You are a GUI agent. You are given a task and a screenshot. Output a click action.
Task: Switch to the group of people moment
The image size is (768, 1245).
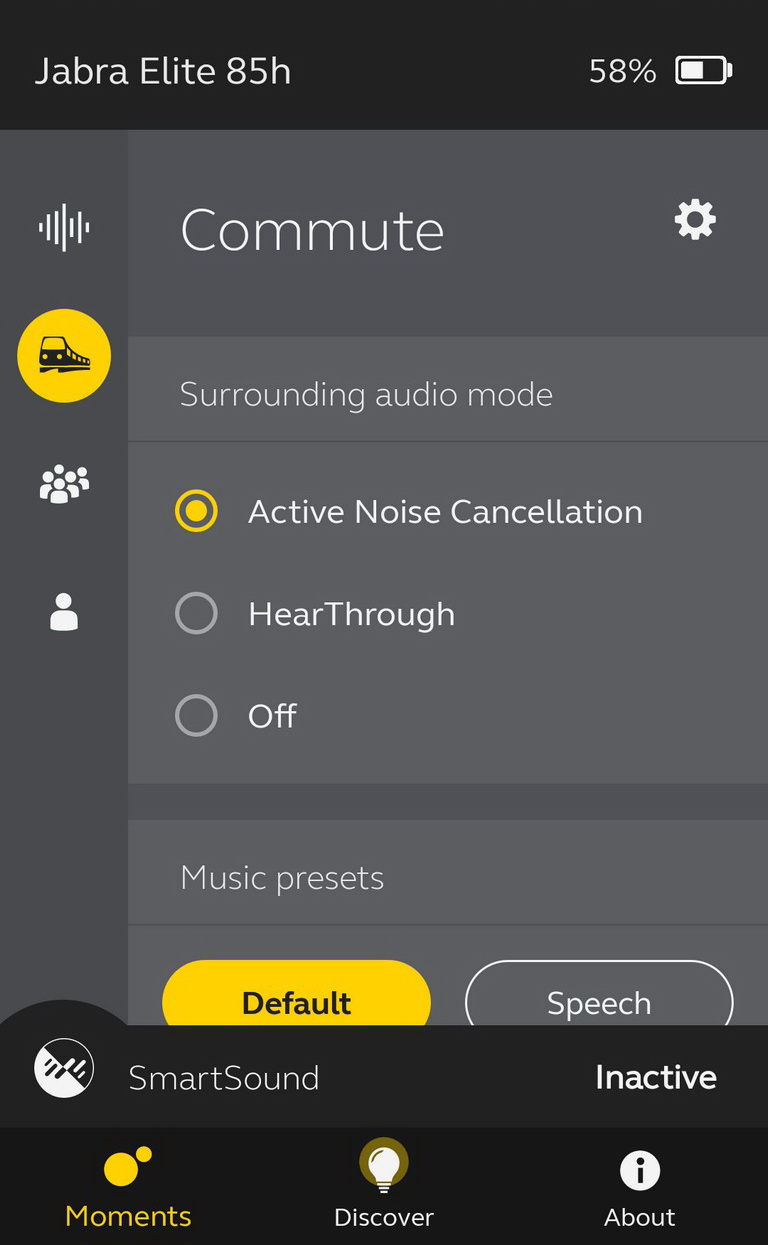click(64, 484)
